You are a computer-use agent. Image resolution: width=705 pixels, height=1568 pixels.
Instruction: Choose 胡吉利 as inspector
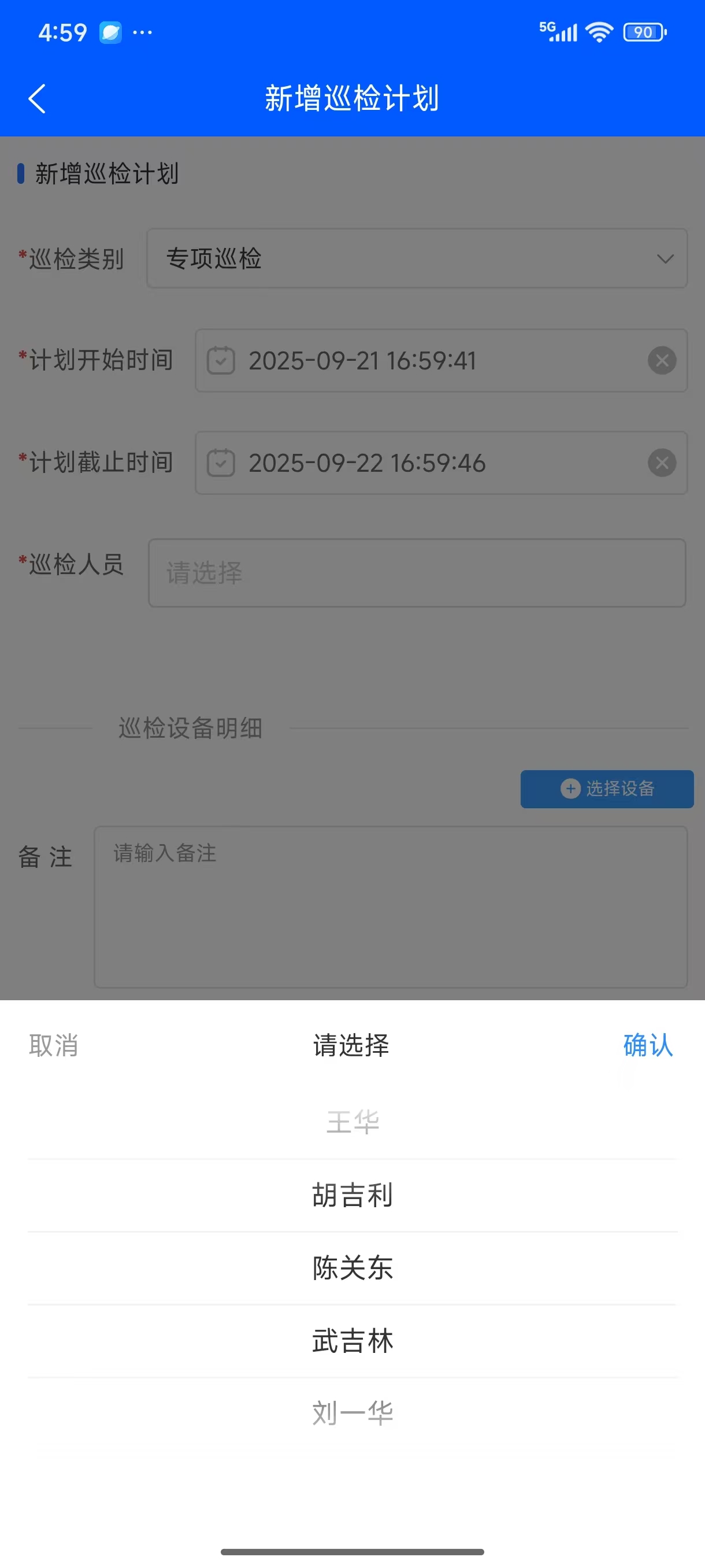click(x=353, y=1195)
